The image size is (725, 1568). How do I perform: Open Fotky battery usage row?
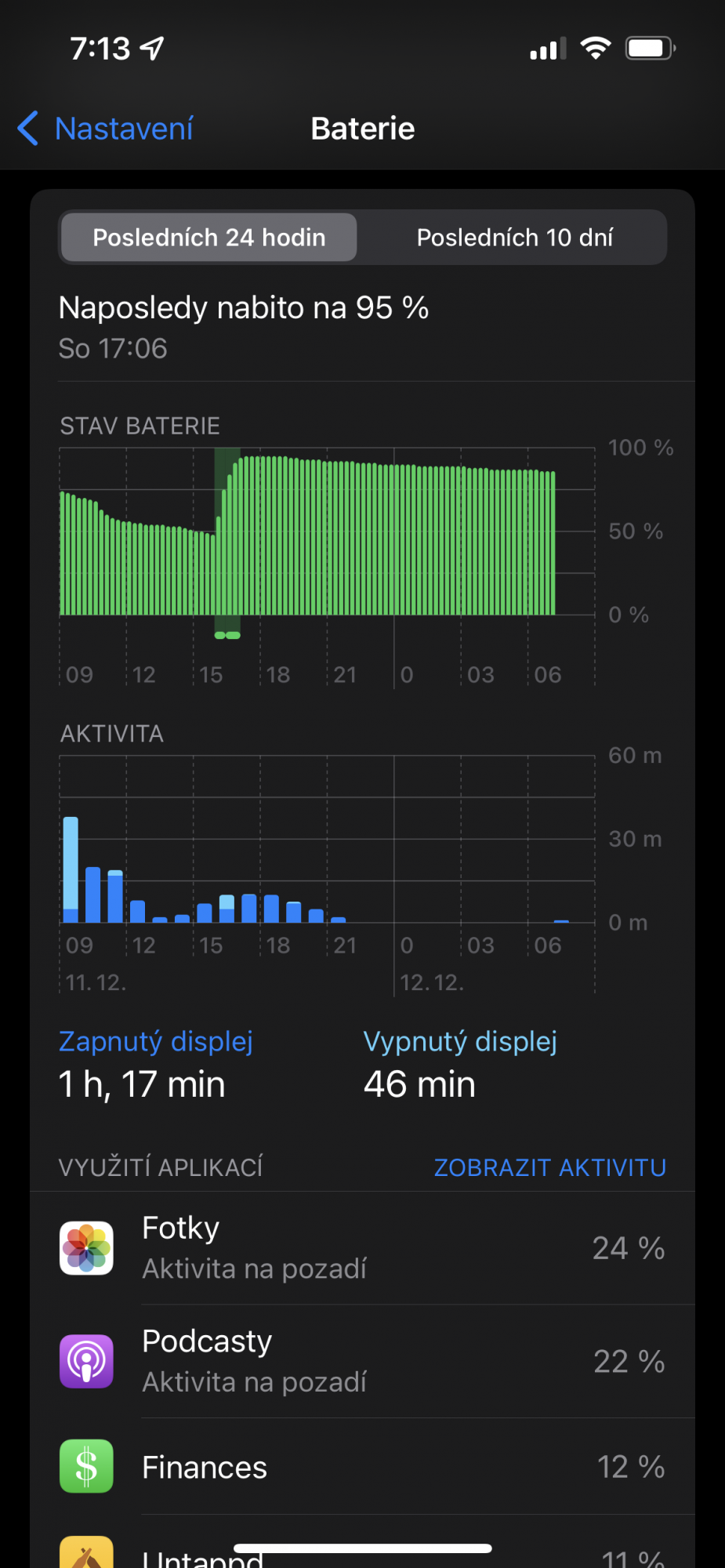point(362,1248)
